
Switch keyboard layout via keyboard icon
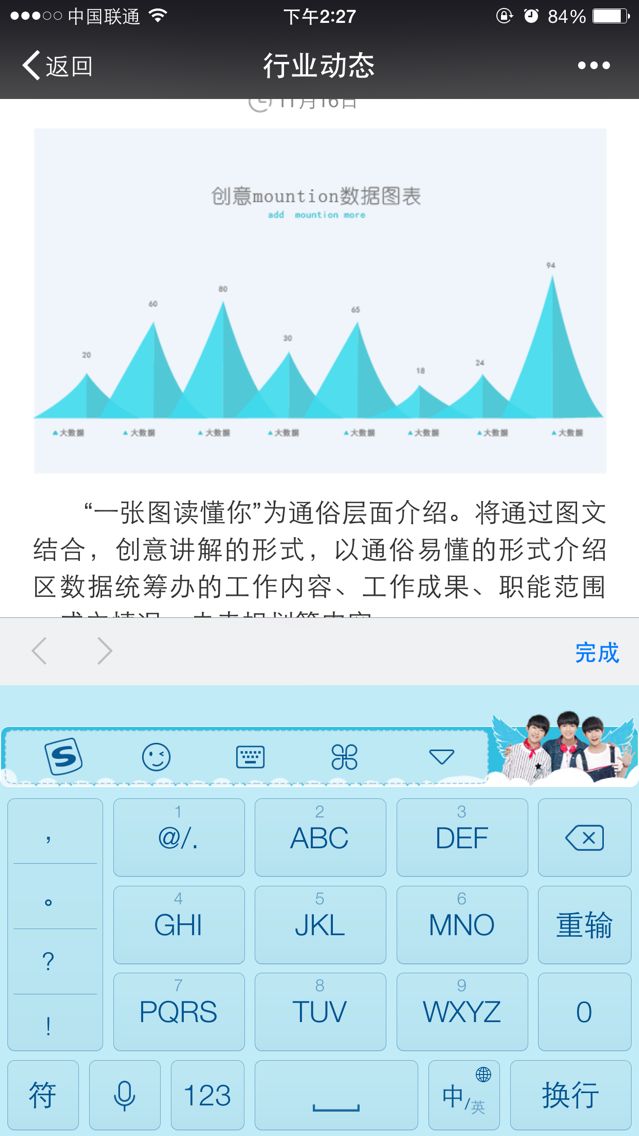pos(251,757)
